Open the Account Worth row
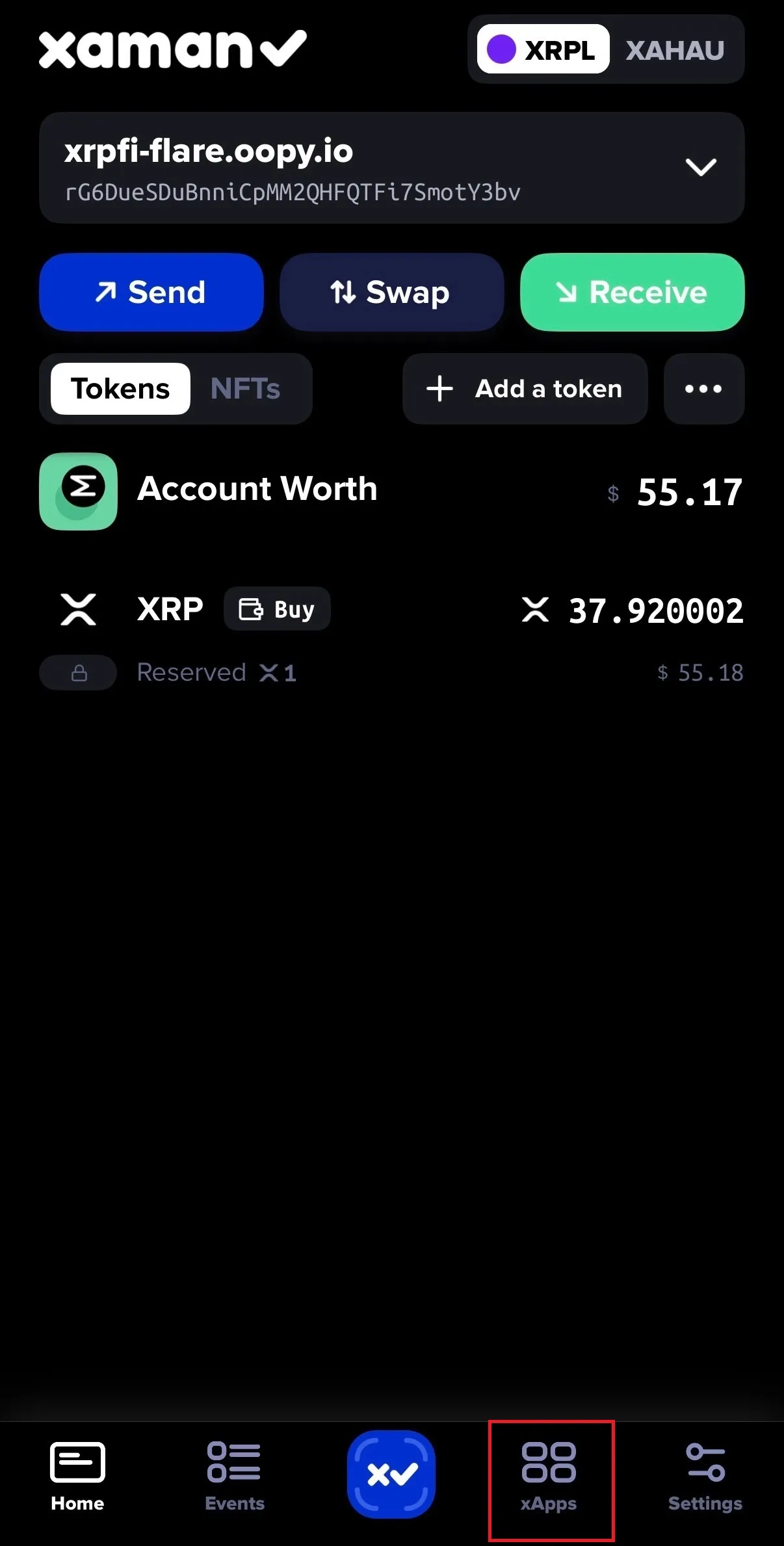The height and width of the screenshot is (1546, 784). 390,491
